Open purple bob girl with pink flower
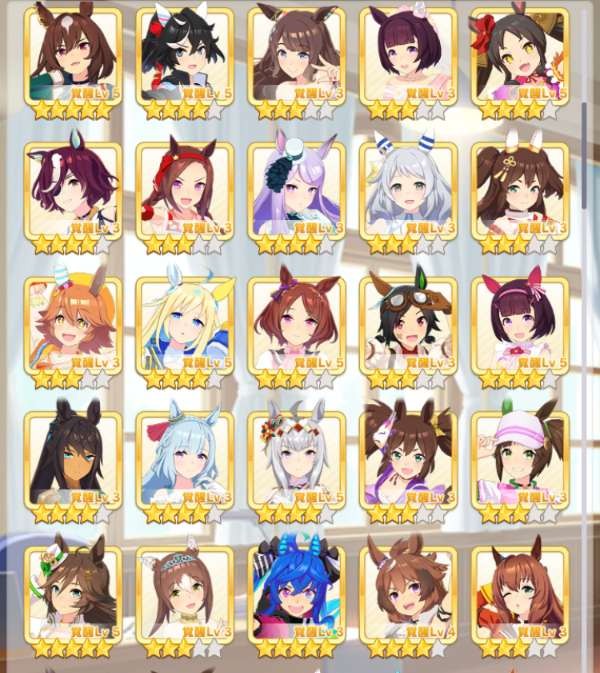The height and width of the screenshot is (673, 600). (407, 59)
